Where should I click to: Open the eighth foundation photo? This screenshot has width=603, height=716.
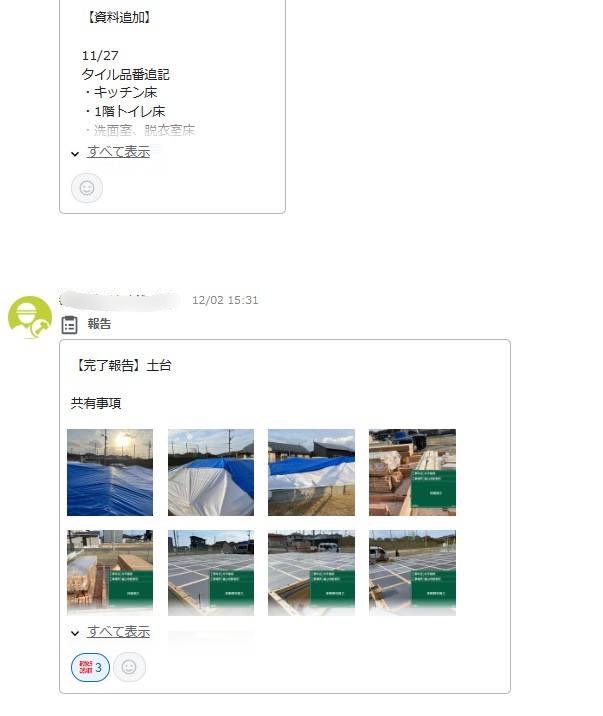(x=412, y=572)
